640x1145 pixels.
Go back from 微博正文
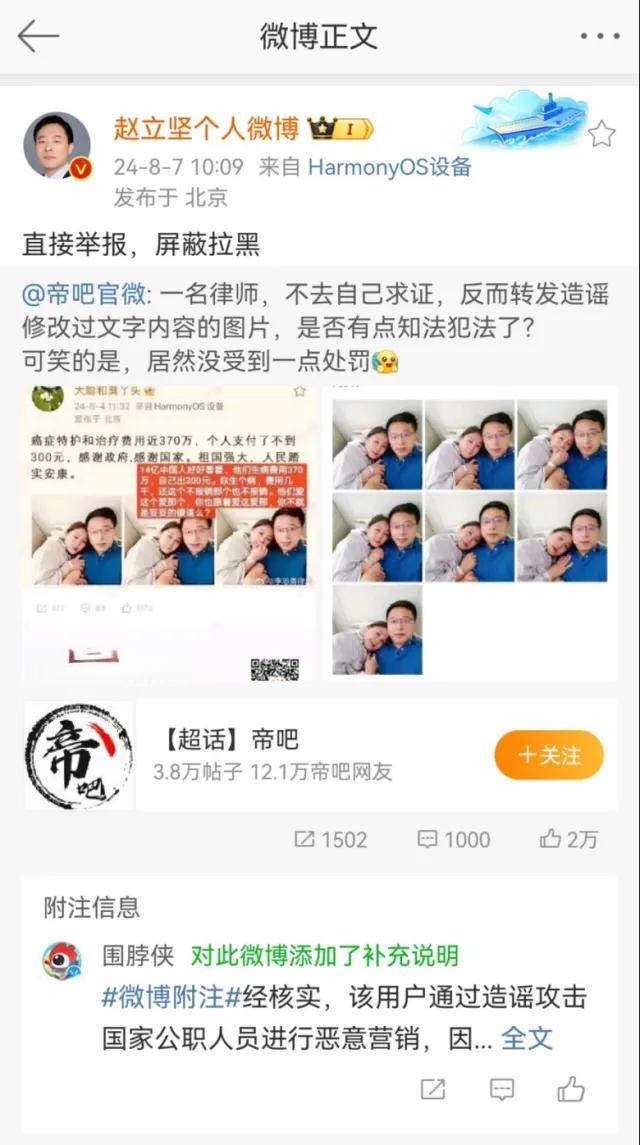(x=38, y=37)
